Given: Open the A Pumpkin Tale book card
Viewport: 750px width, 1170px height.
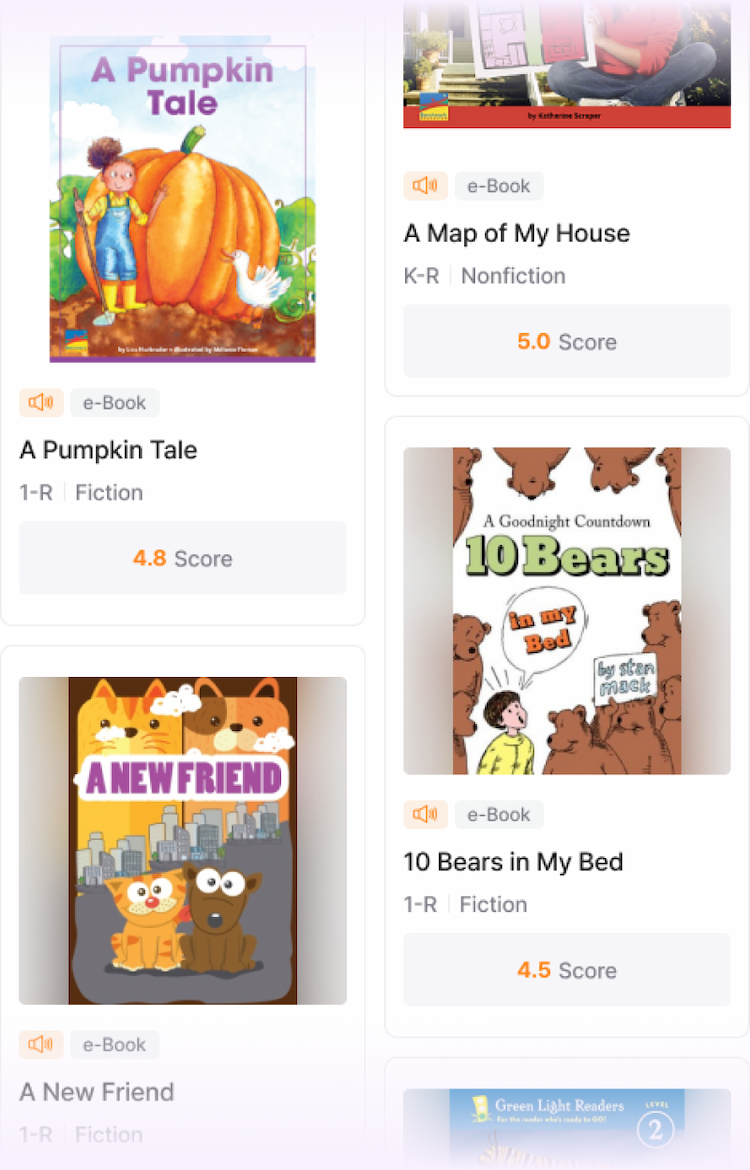Looking at the screenshot, I should coord(183,200).
